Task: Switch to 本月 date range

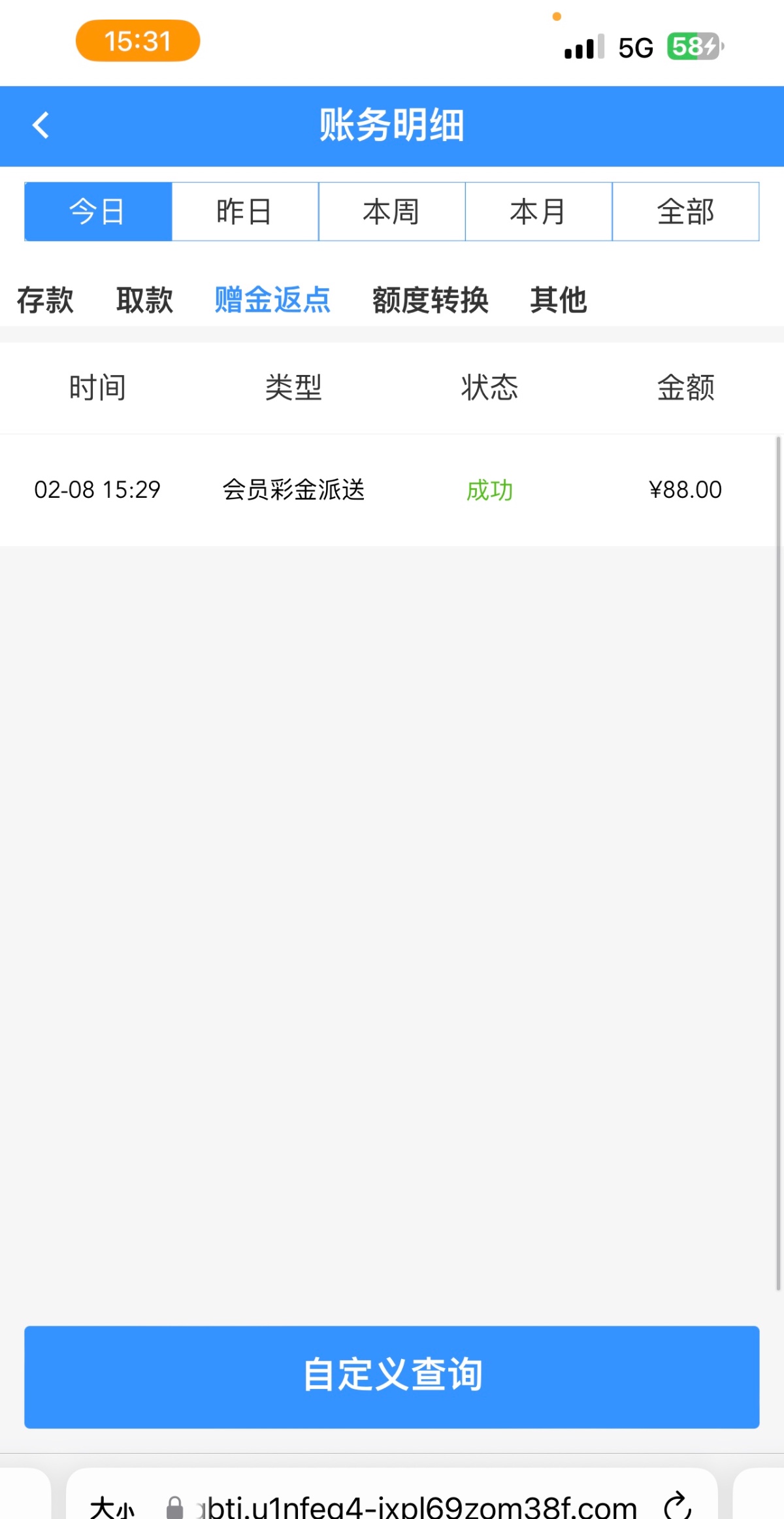Action: pos(538,212)
